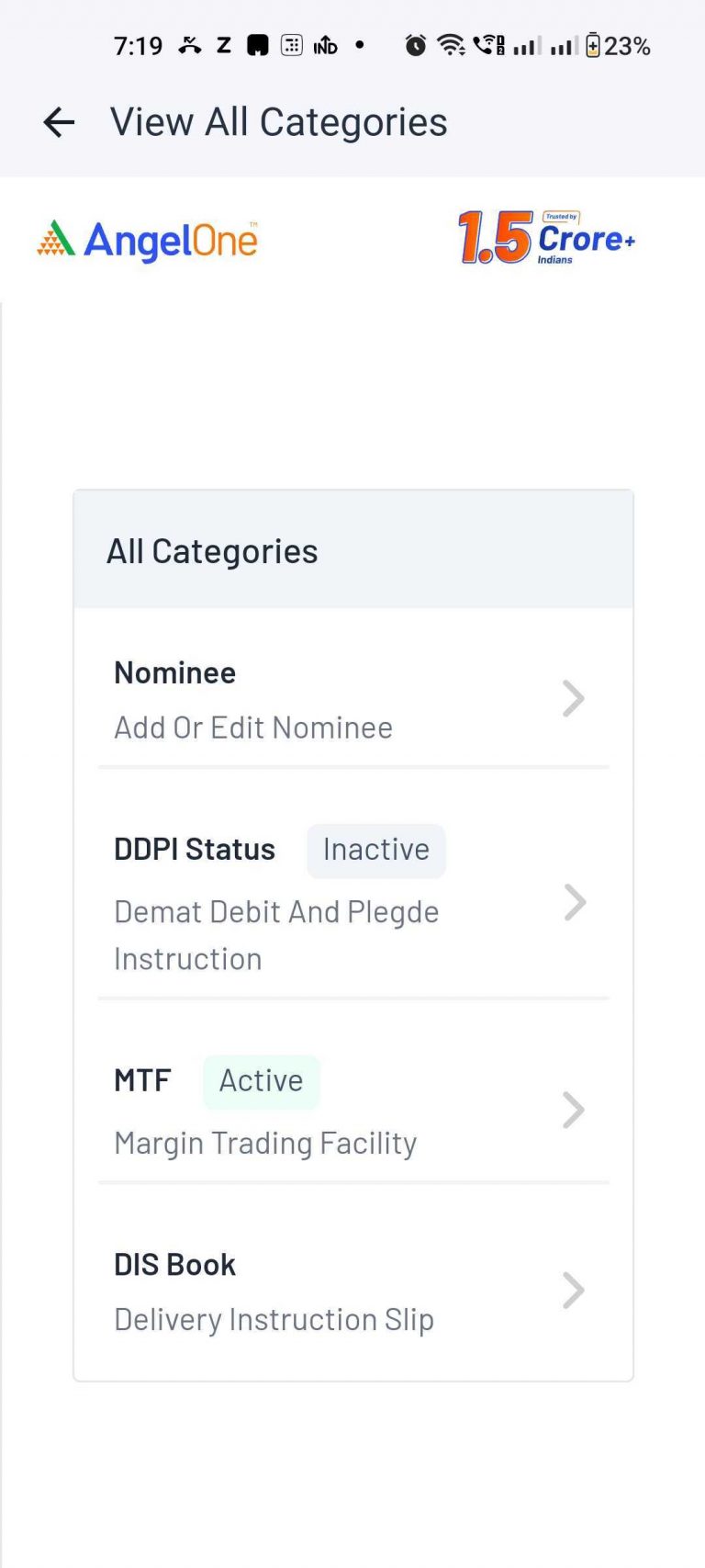This screenshot has width=705, height=1568.
Task: Select the alarm clock icon in status bar
Action: pos(415,44)
